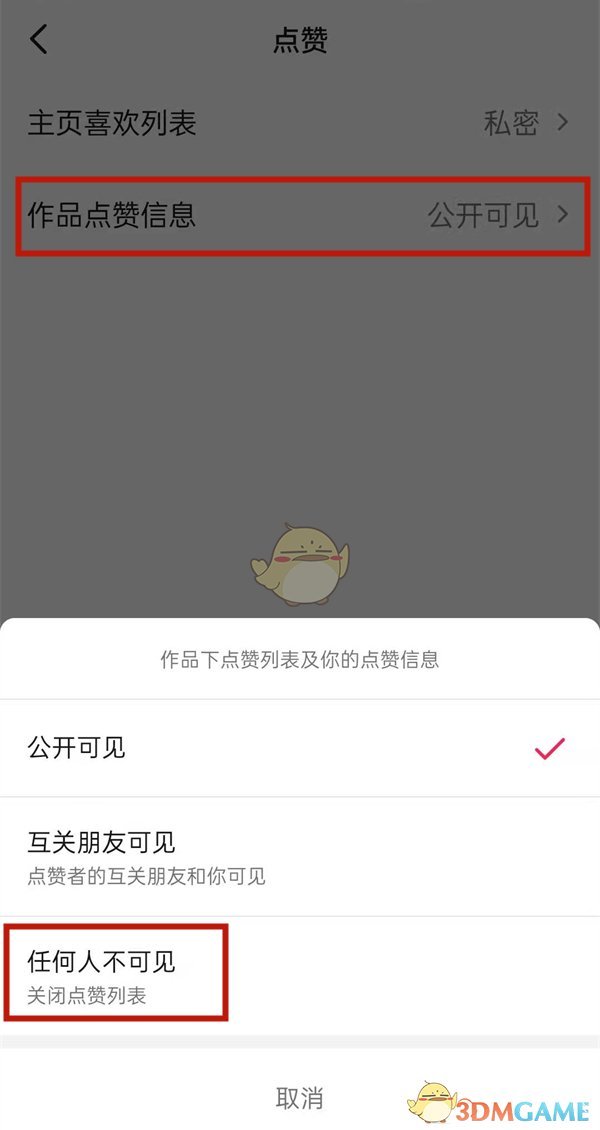Screen dimensions: 600x1130
Task: Go back using the top-left arrow
Action: [x=39, y=40]
